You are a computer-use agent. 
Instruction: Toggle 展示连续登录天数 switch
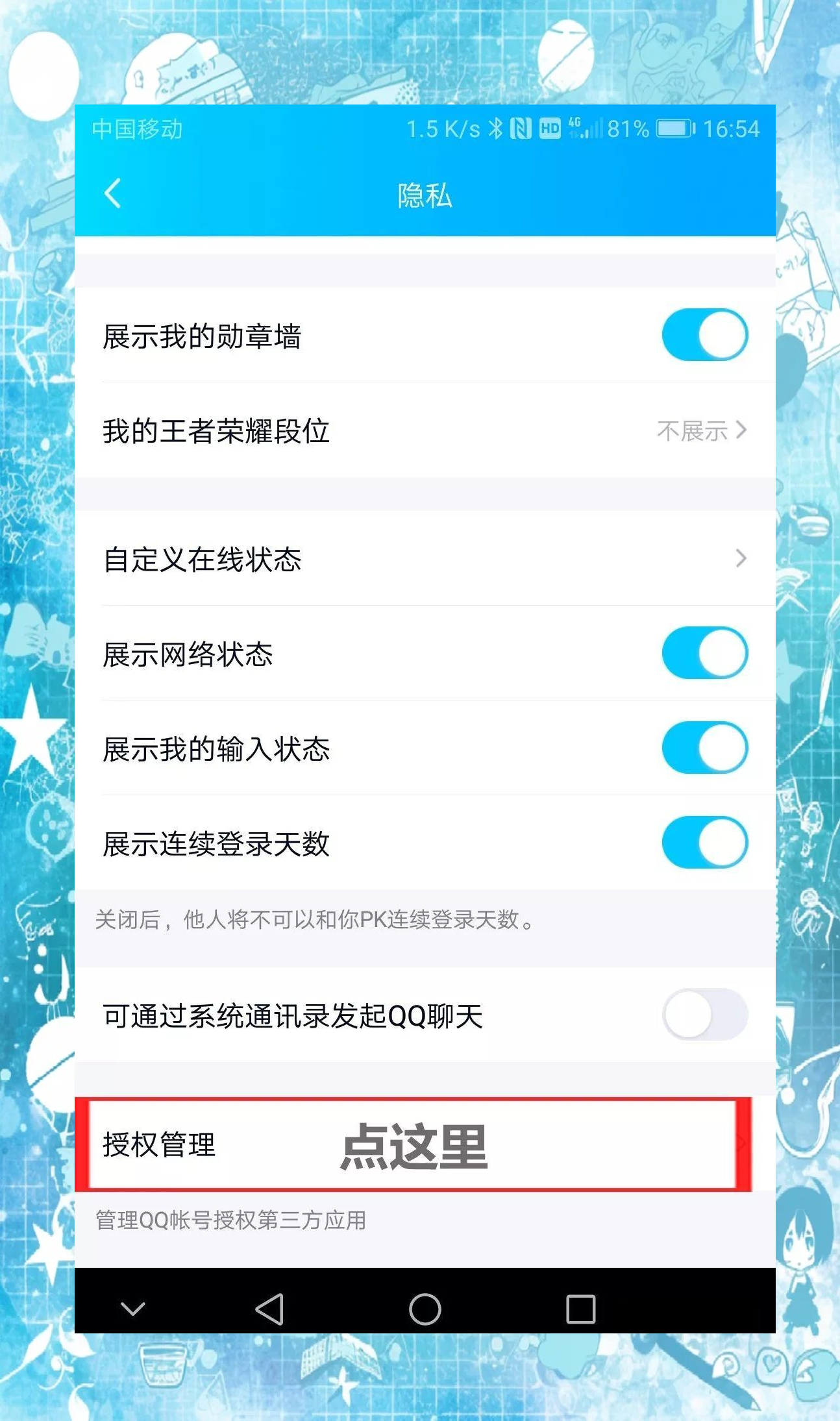[704, 843]
